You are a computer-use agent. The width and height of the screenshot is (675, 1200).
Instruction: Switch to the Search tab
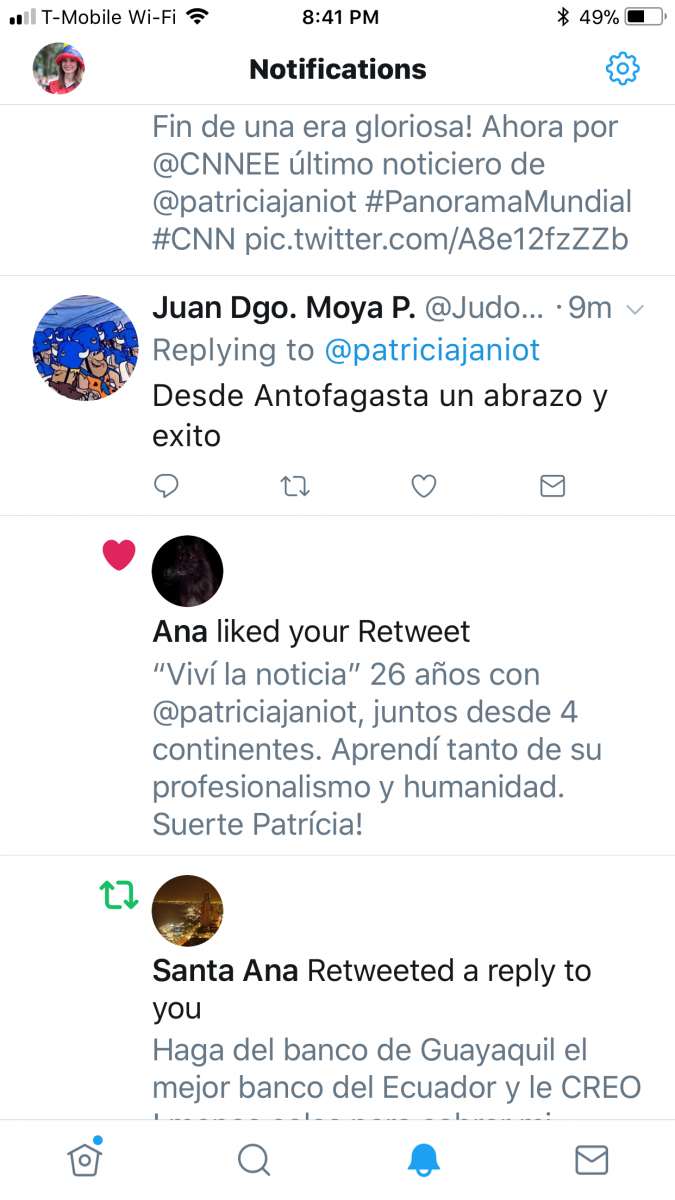(254, 1160)
